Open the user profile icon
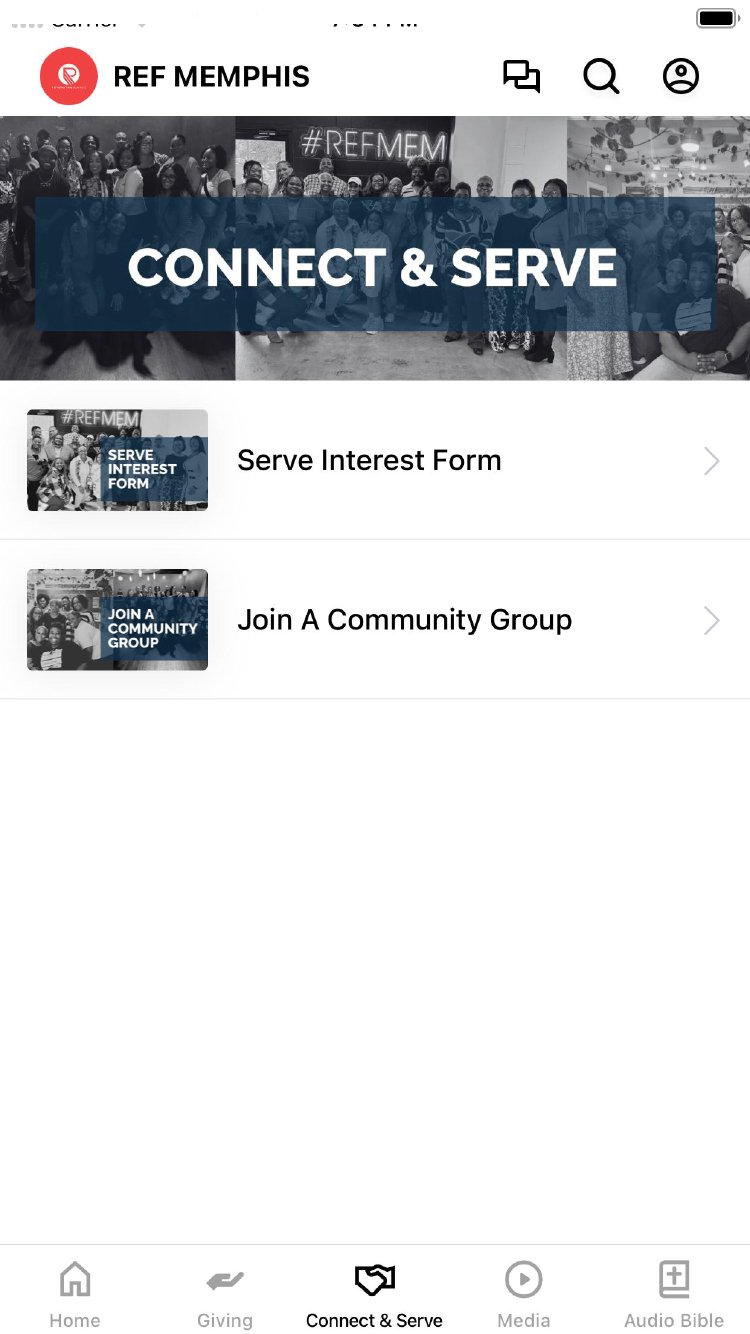The height and width of the screenshot is (1334, 750). coord(681,76)
